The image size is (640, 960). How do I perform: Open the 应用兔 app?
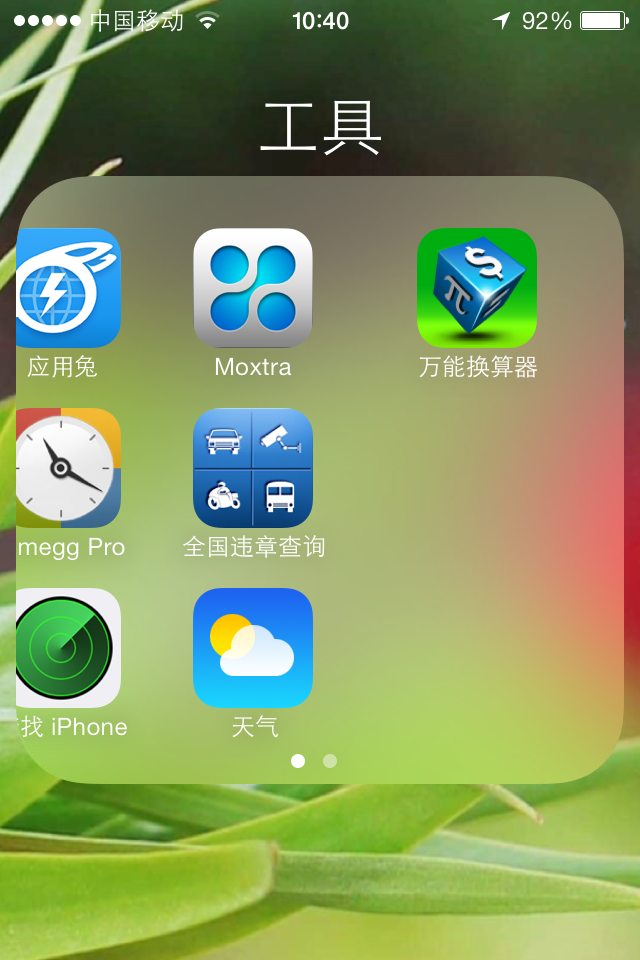68,288
